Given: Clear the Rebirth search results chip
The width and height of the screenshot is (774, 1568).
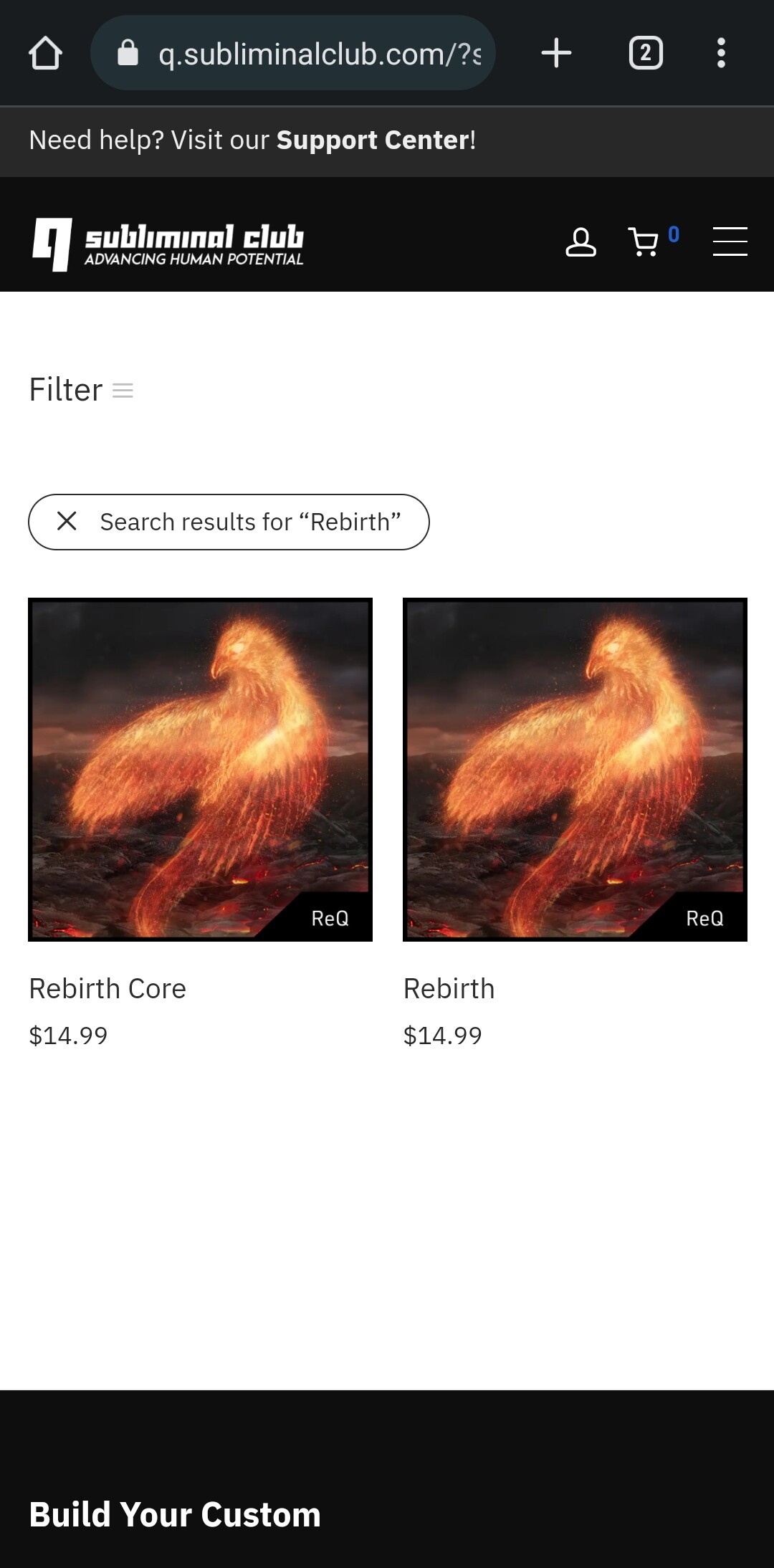Looking at the screenshot, I should point(67,521).
